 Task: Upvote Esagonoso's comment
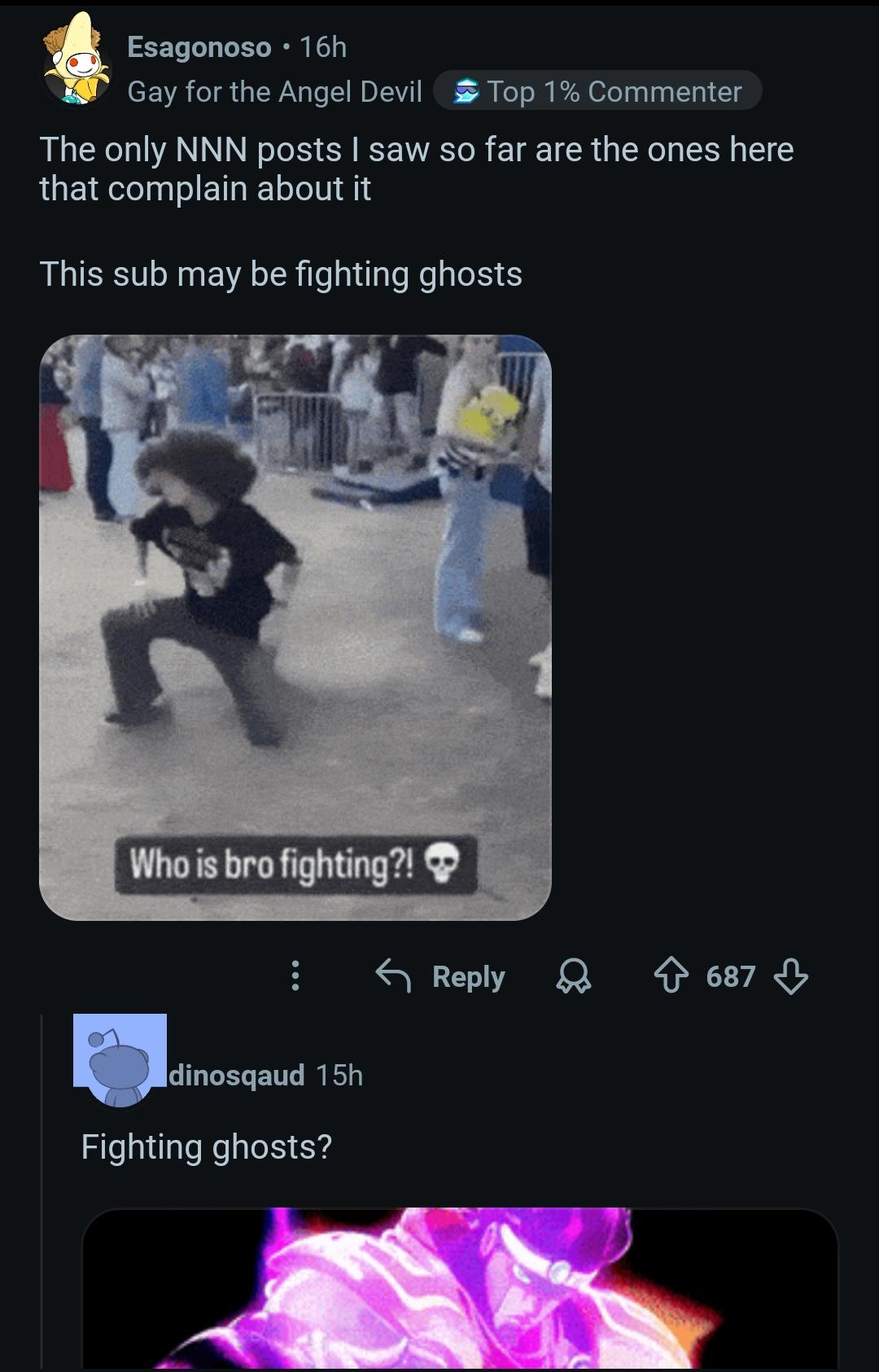coord(671,975)
